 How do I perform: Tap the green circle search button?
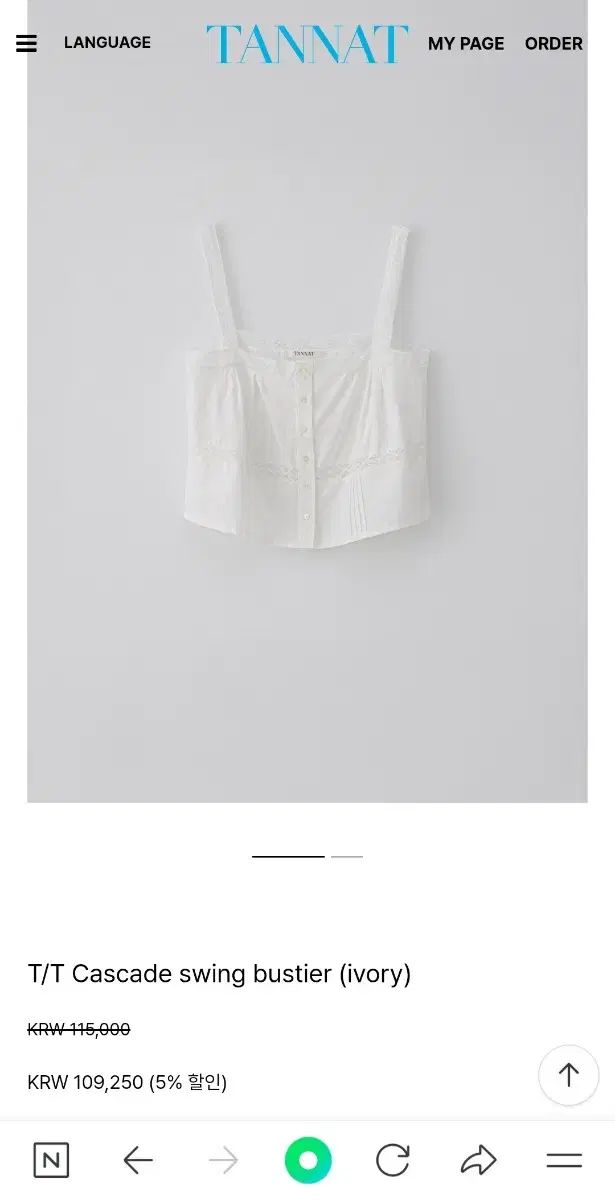[x=308, y=1160]
